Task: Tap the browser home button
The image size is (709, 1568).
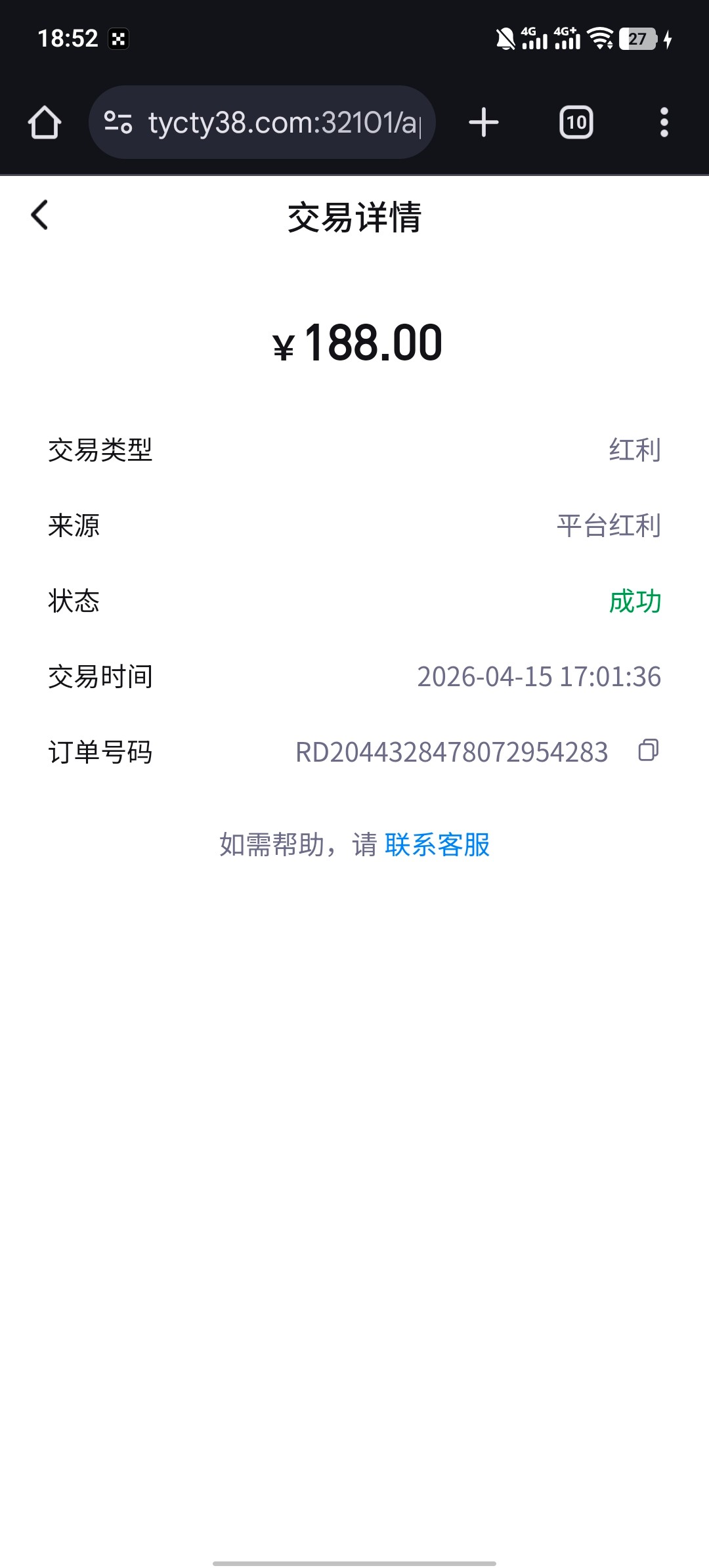Action: 45,123
